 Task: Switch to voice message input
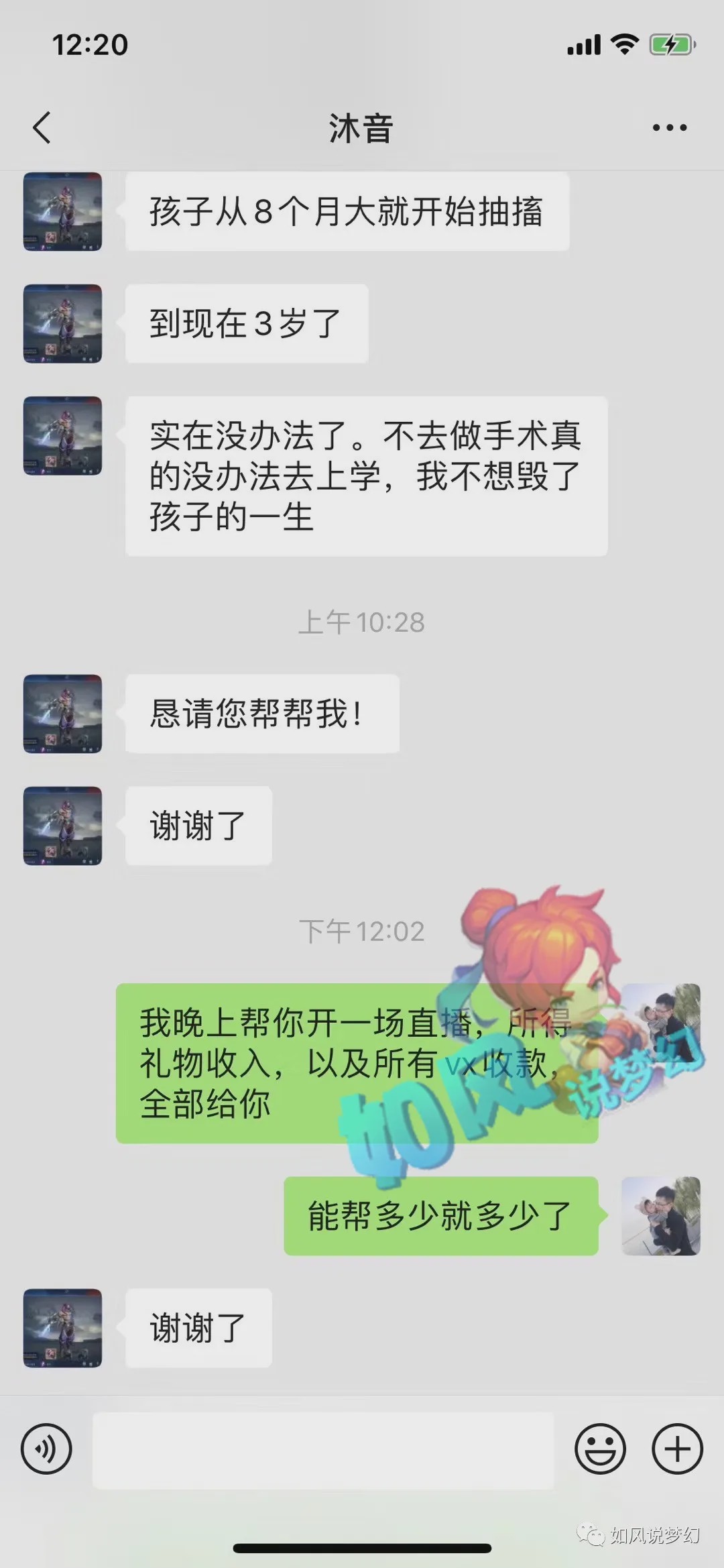coord(46,1449)
